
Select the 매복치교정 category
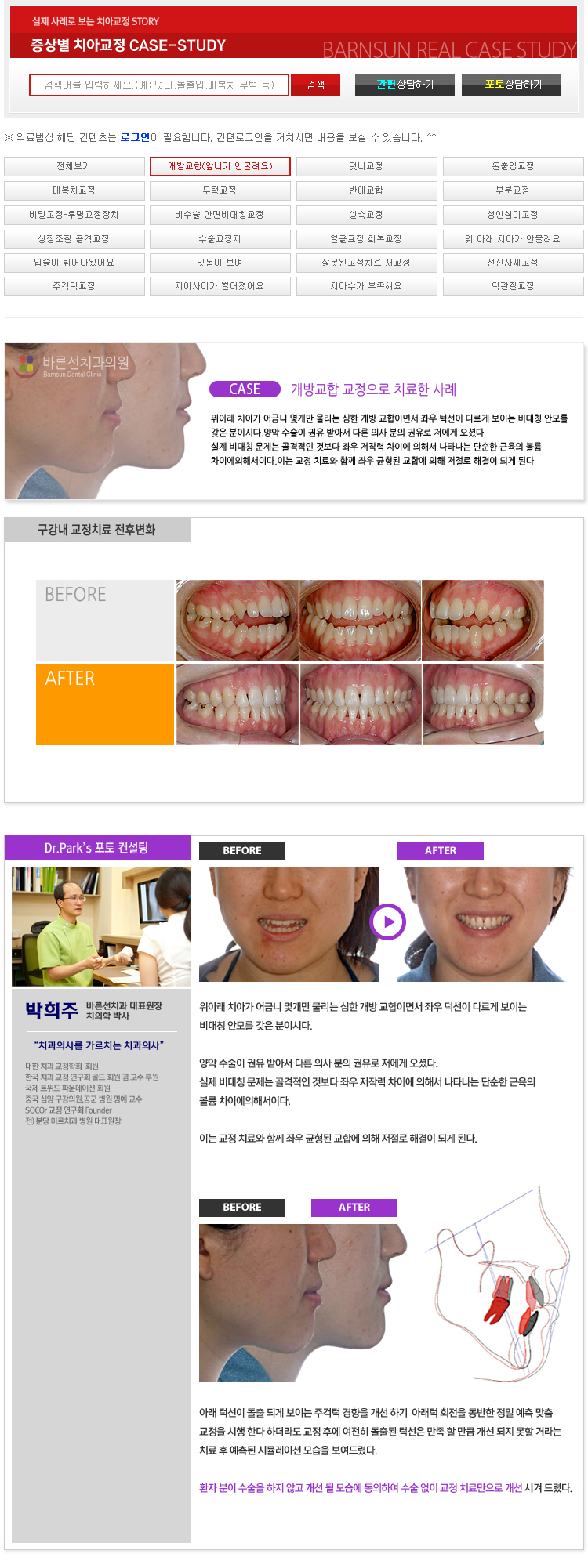tap(74, 190)
